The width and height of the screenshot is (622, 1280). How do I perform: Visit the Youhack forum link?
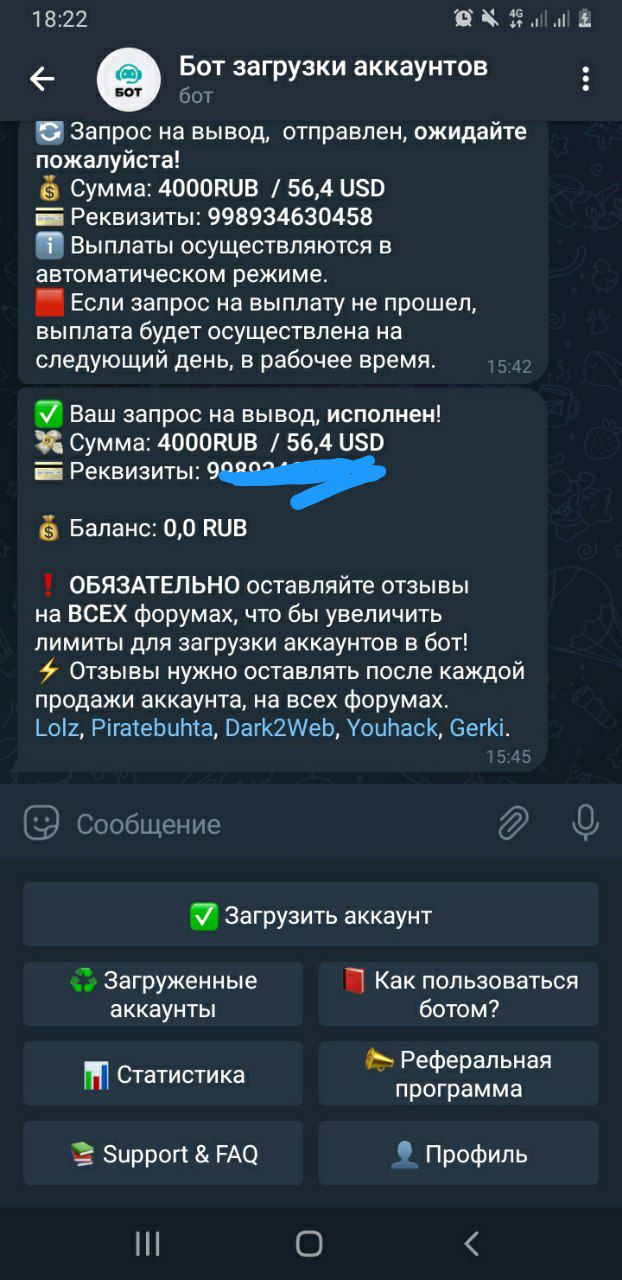coord(392,727)
